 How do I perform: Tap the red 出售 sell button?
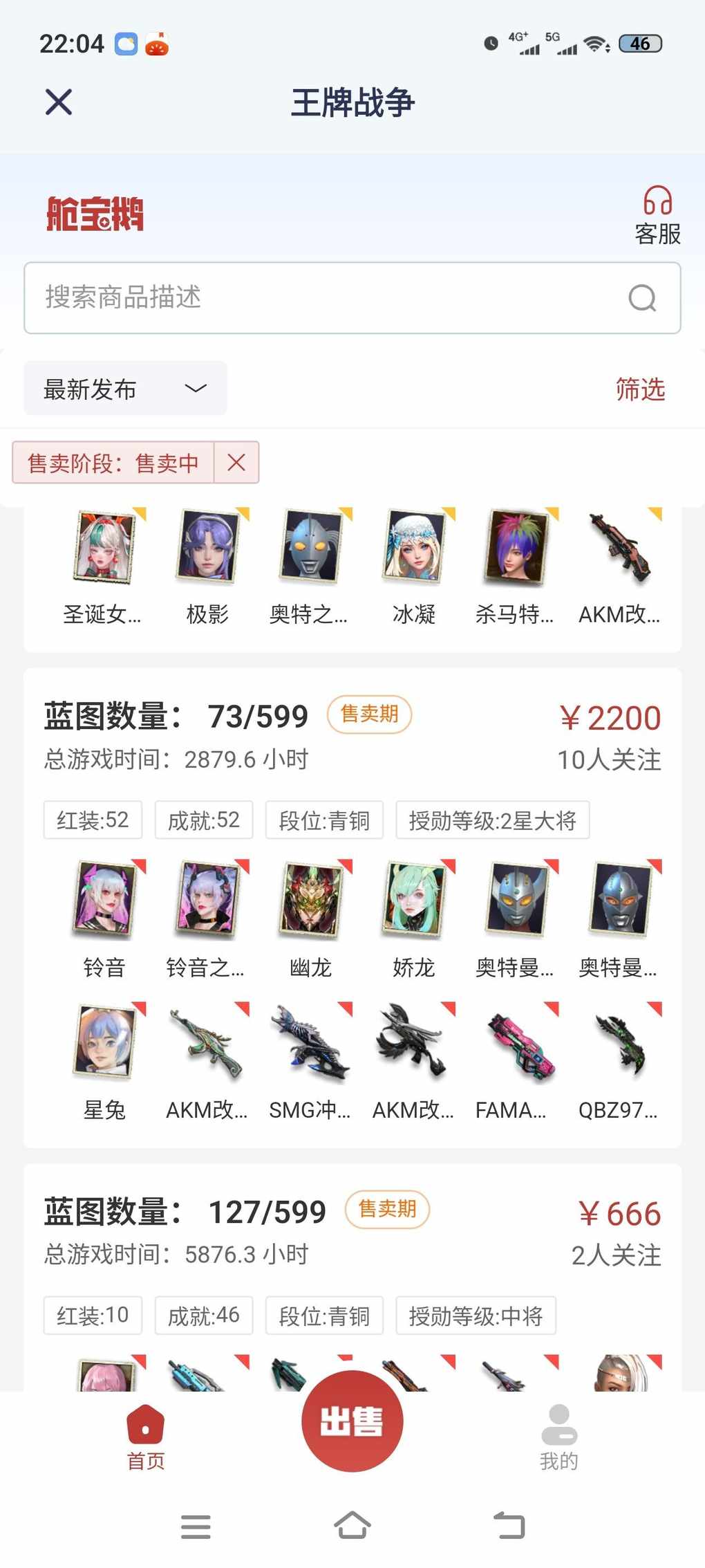[x=352, y=1421]
